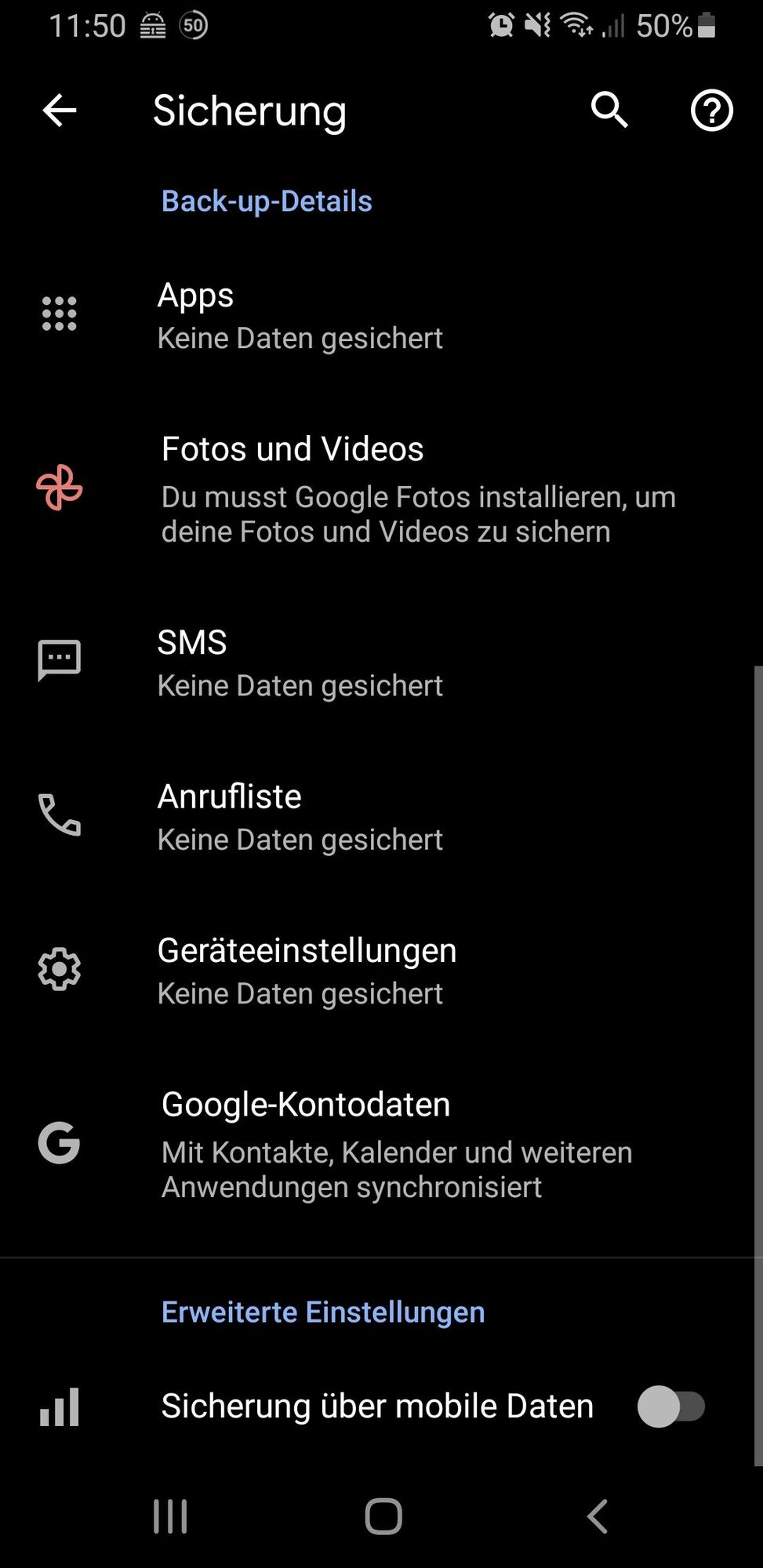Open search in Sicherung settings

pyautogui.click(x=609, y=111)
